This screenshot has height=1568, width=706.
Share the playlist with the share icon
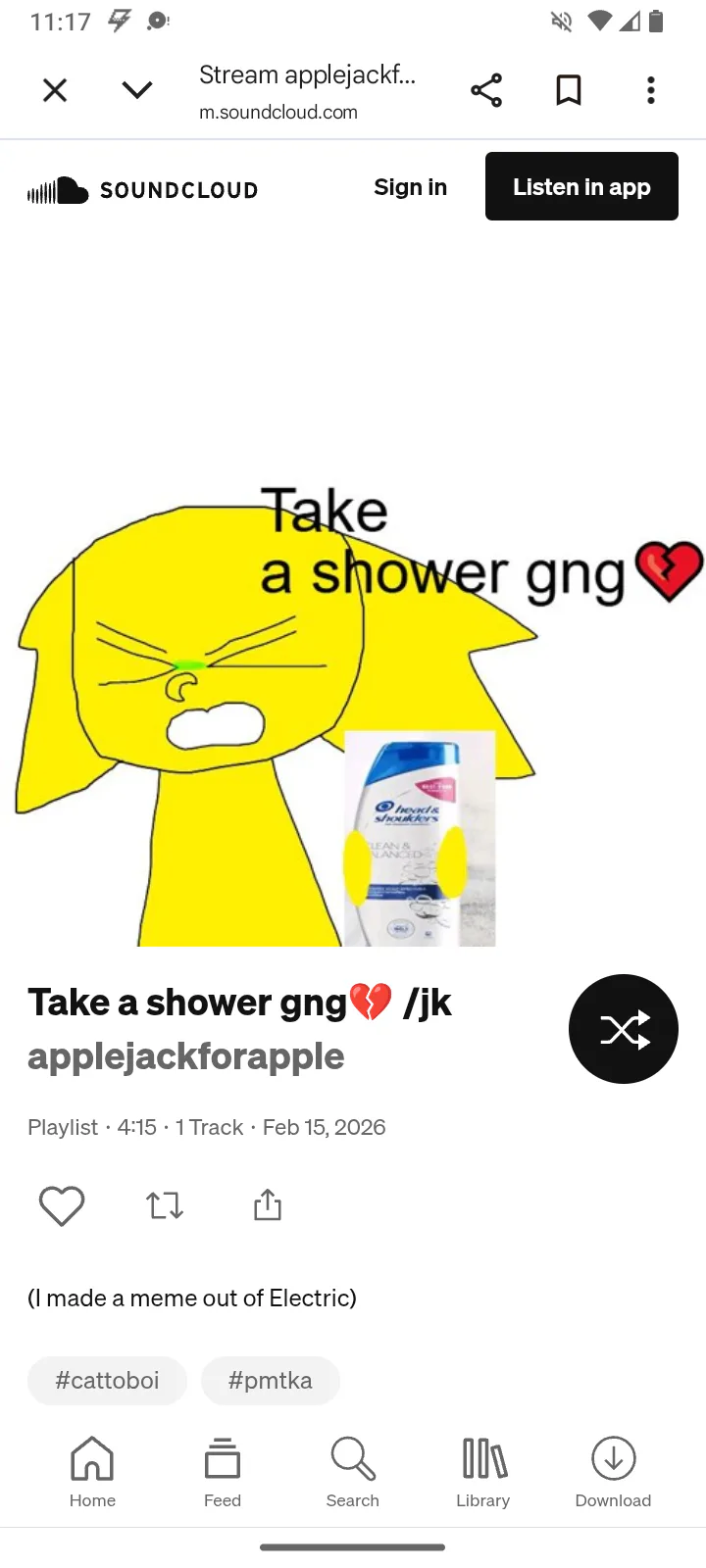[268, 1205]
